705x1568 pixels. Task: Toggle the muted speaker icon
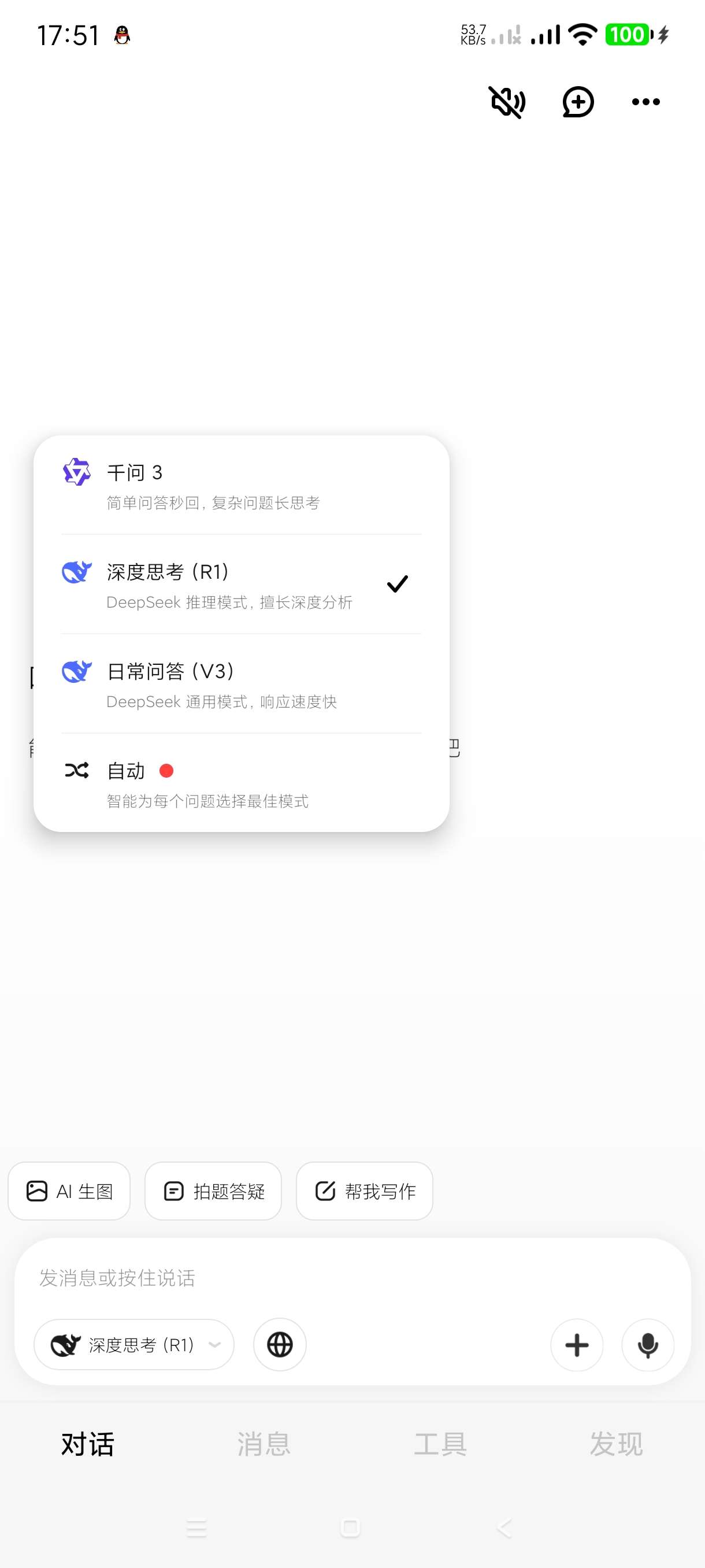coord(507,102)
